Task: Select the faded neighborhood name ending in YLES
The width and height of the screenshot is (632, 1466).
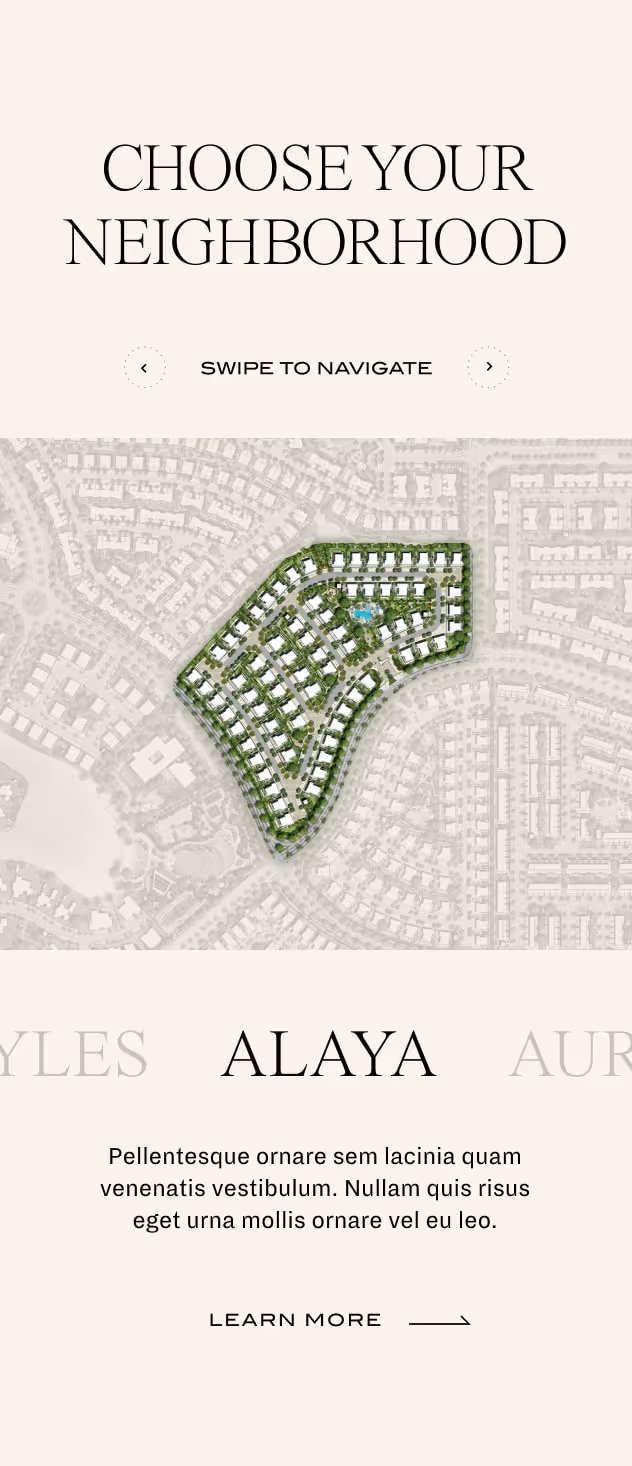Action: [74, 1055]
